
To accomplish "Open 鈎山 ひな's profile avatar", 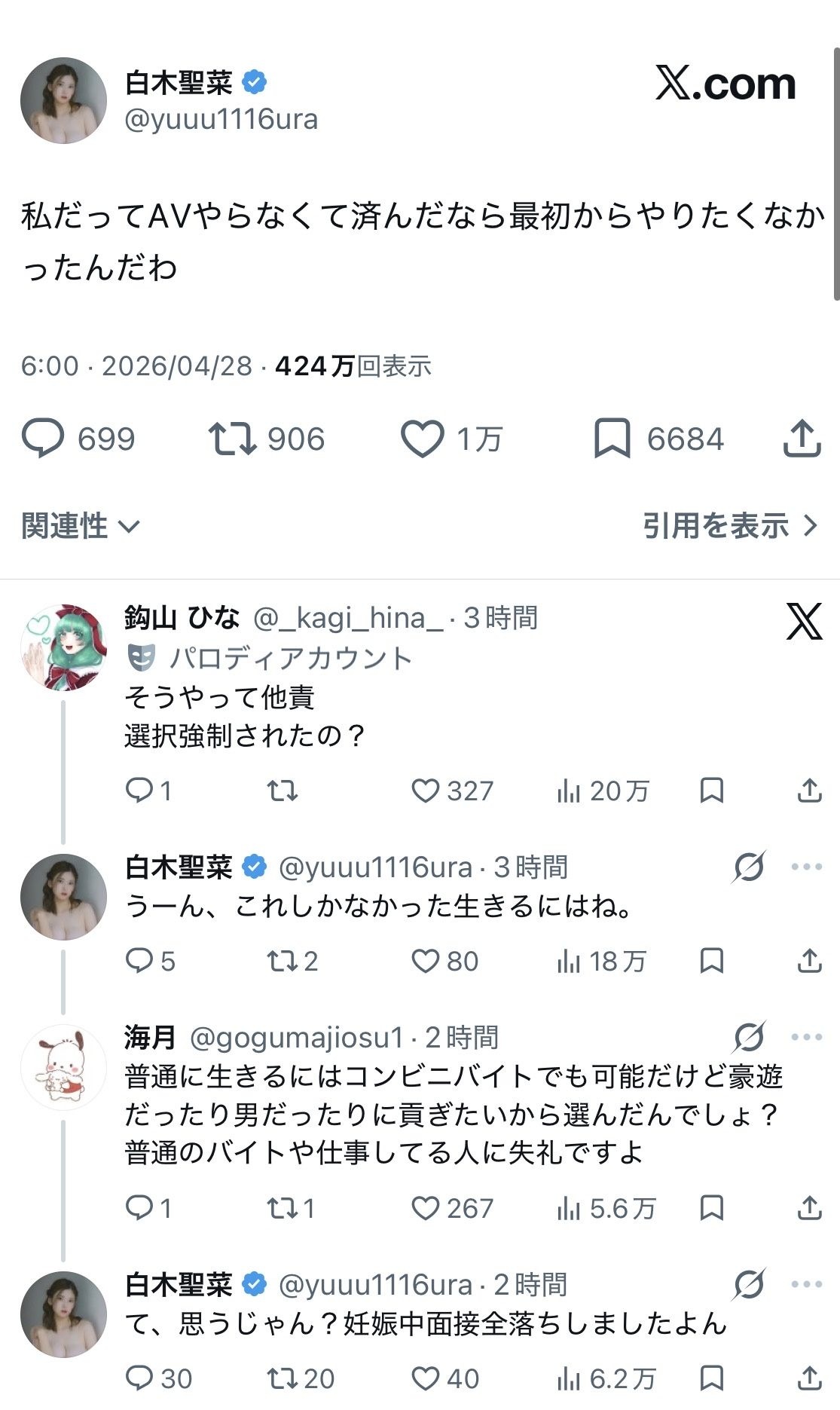I will pos(63,647).
